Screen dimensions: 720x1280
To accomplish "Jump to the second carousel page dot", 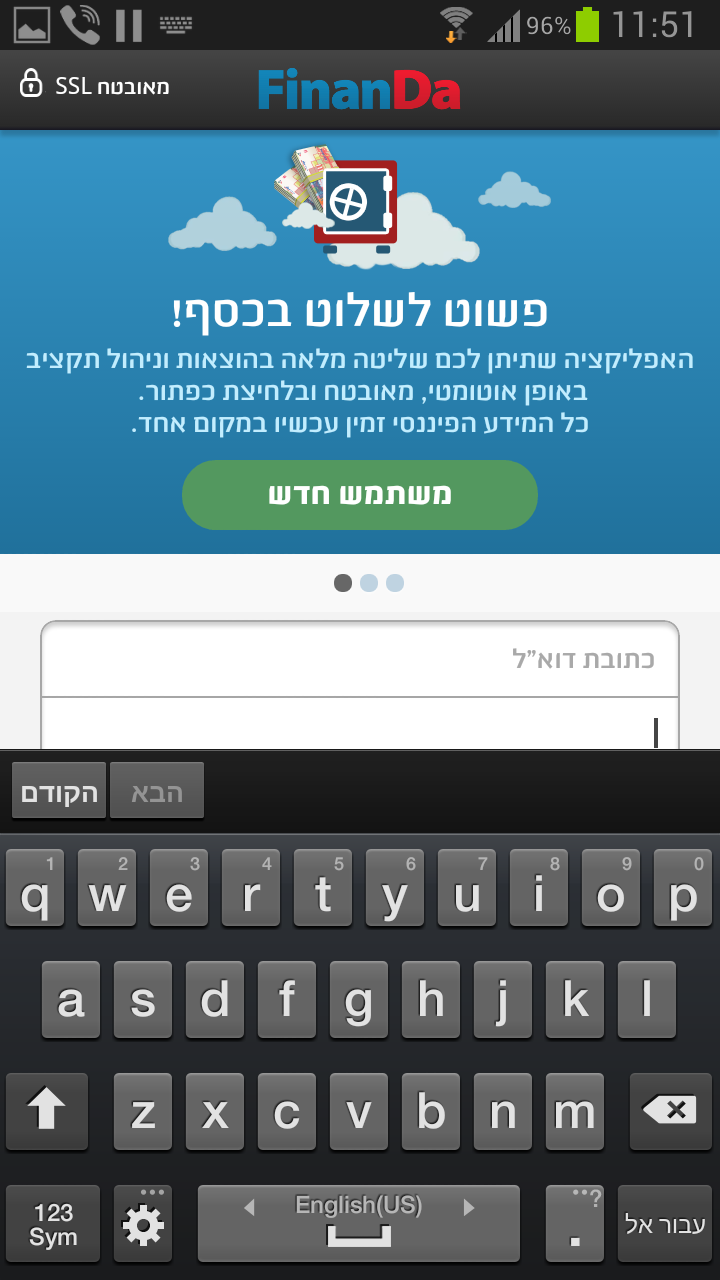I will click(x=369, y=583).
